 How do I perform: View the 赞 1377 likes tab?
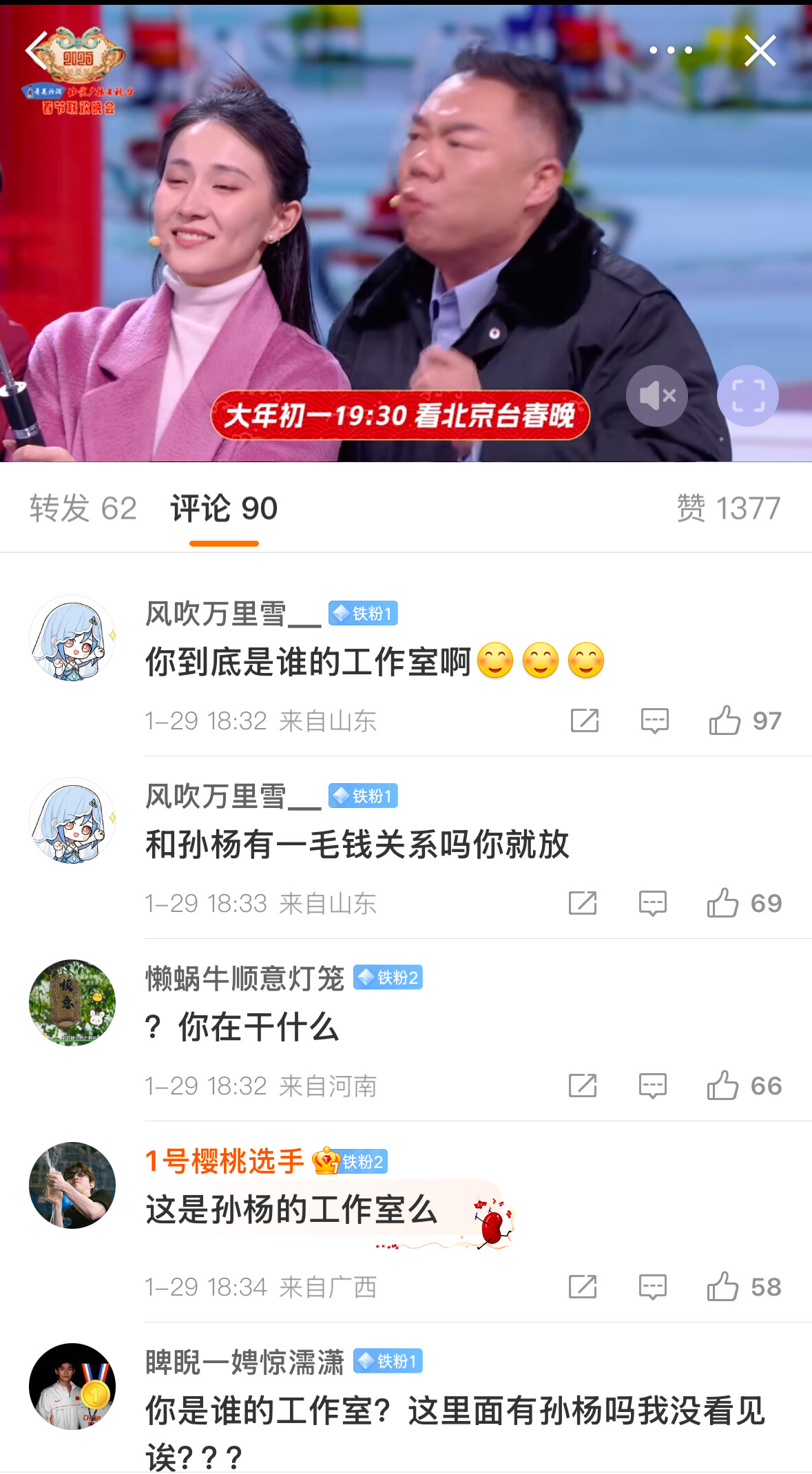tap(728, 509)
